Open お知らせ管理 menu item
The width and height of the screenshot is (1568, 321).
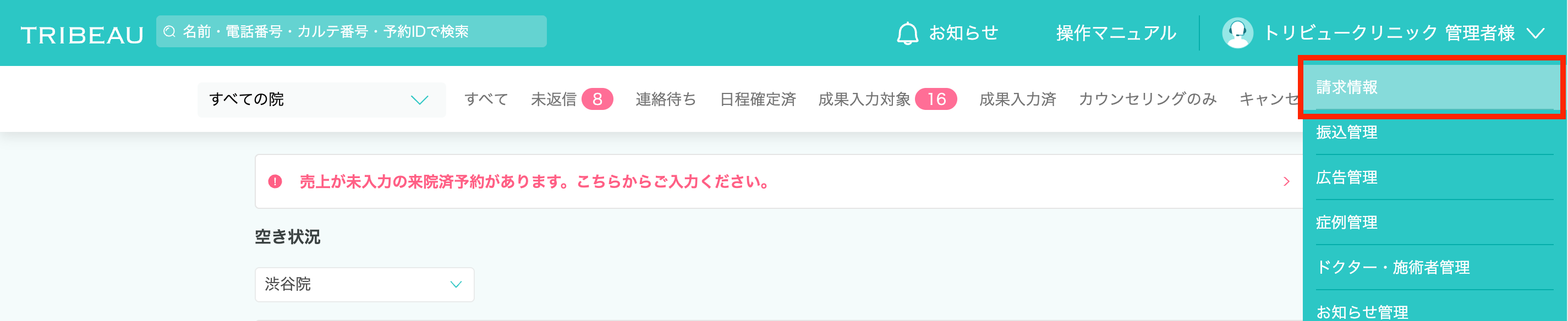[1362, 311]
